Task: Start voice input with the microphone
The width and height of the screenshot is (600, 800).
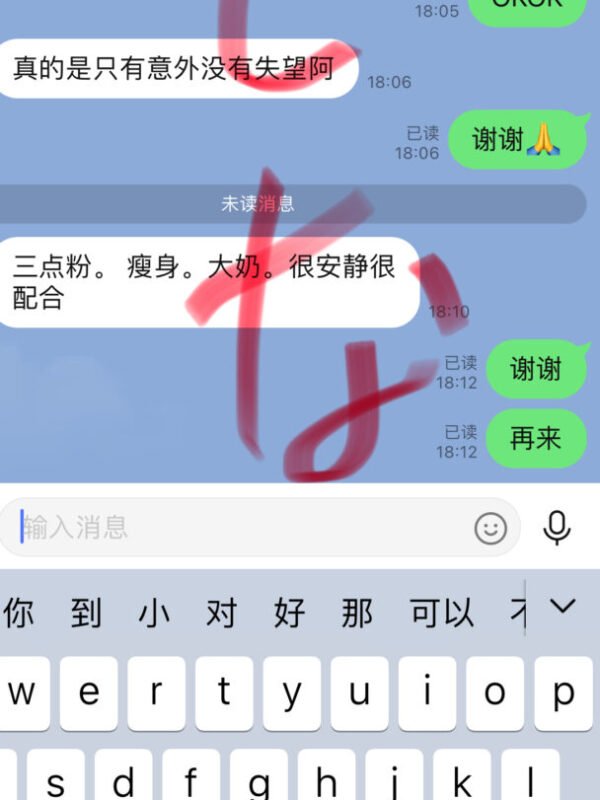Action: (x=557, y=527)
